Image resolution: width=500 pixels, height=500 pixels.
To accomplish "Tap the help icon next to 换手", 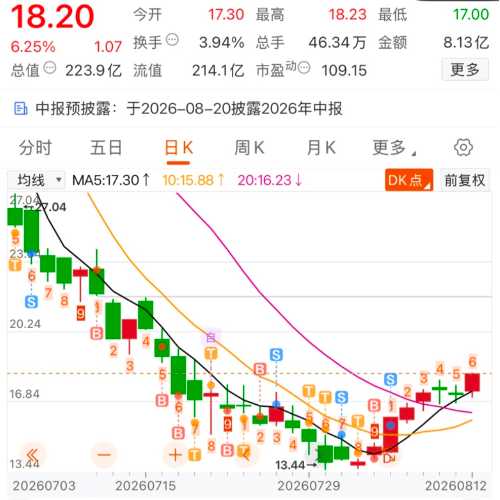I will 172,40.
